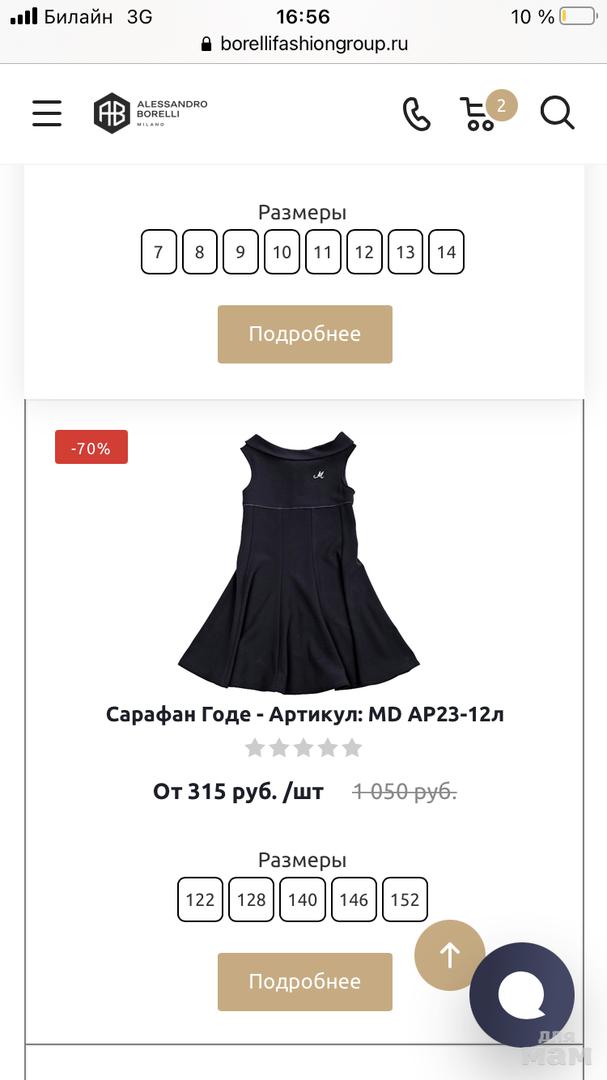Rate Сарафан Годе with five stars

[352, 748]
